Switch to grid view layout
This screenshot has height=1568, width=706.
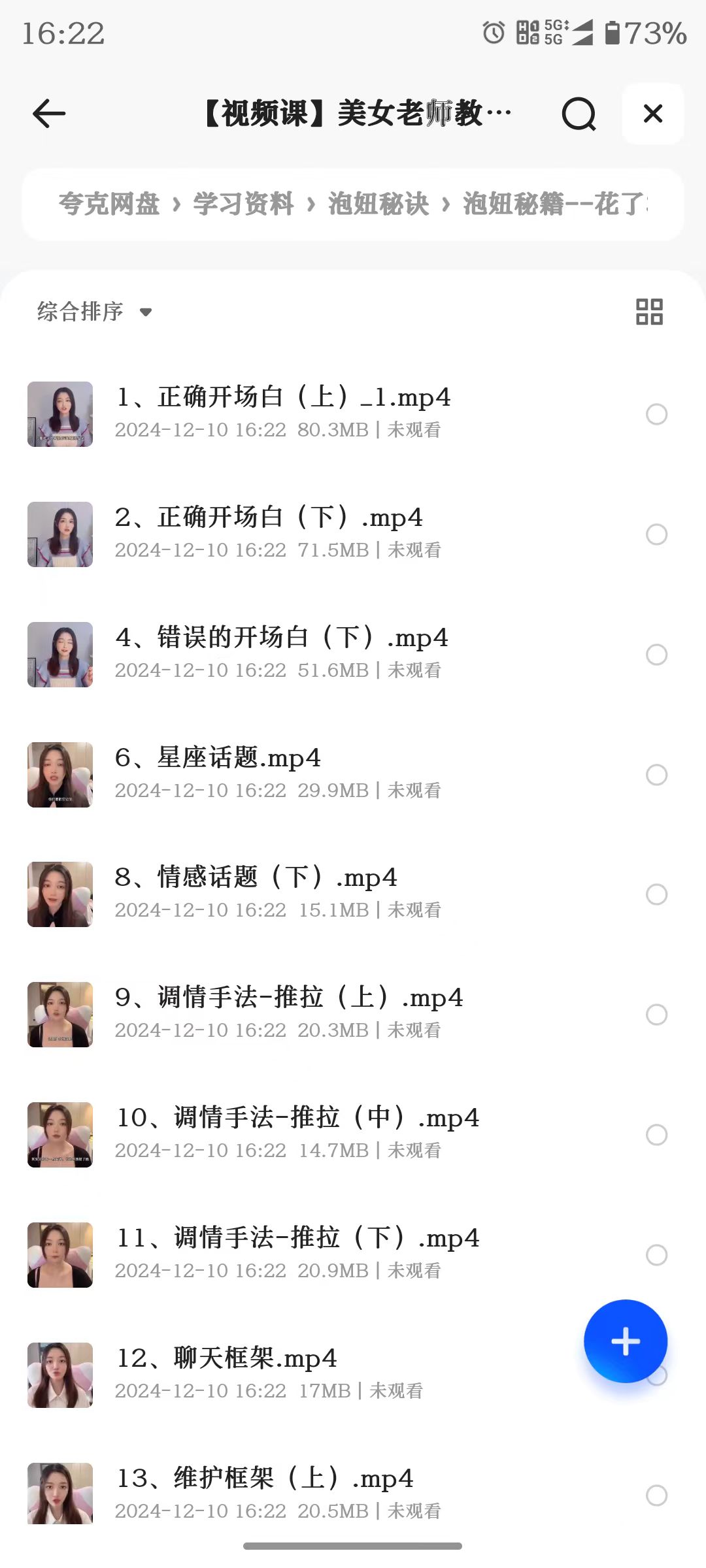650,312
